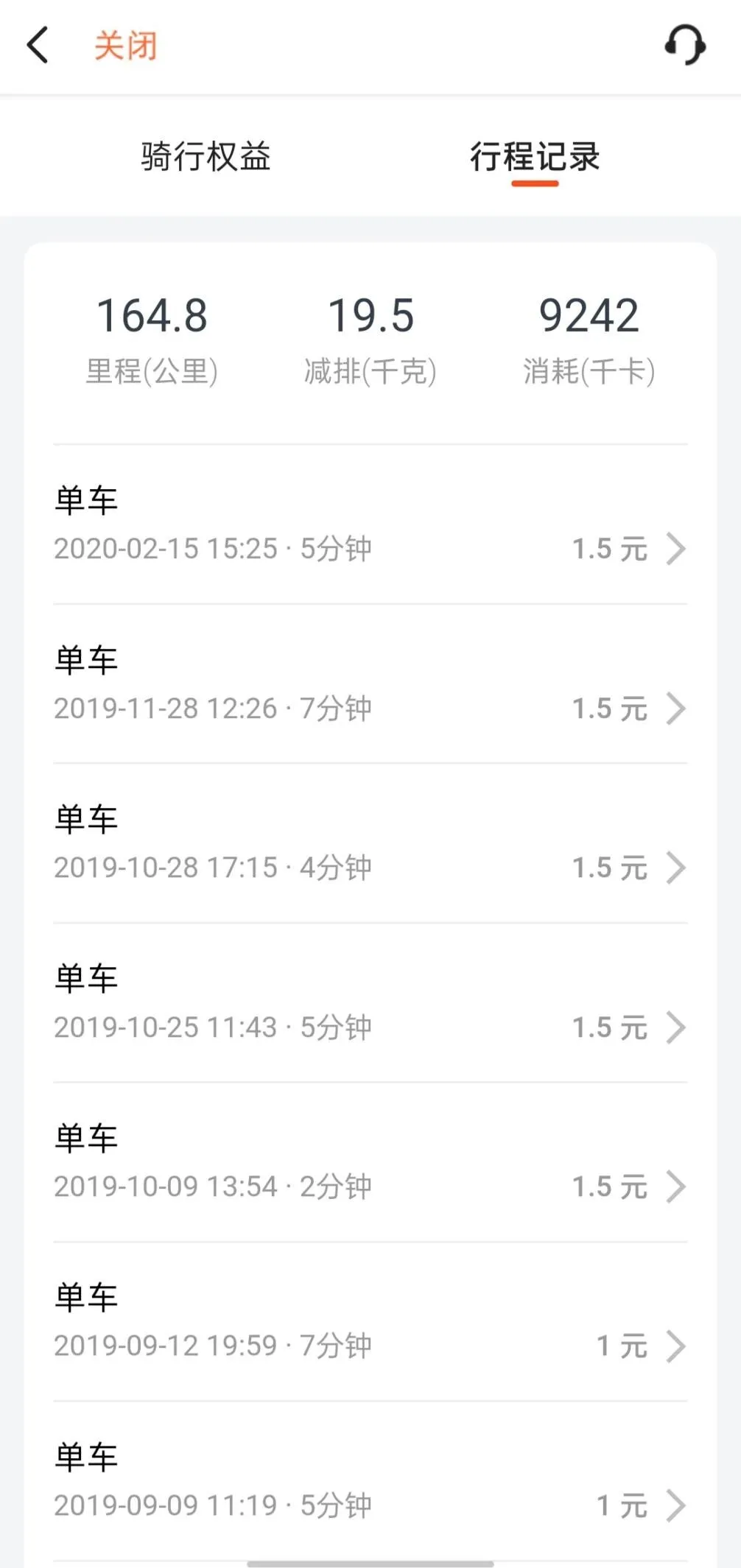Select the 行程记录 tab
This screenshot has width=741, height=1568.
click(x=535, y=157)
